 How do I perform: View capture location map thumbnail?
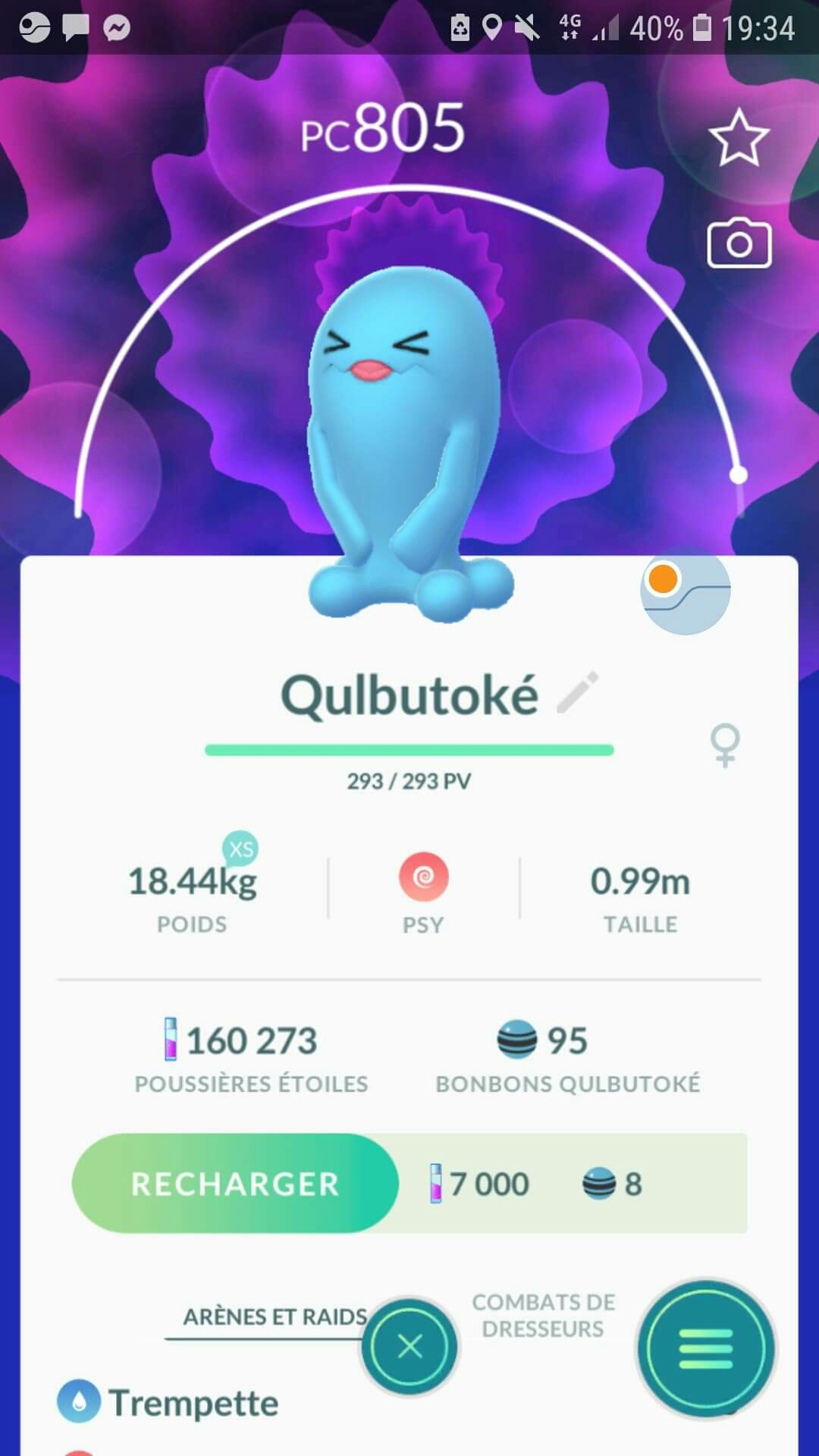point(686,591)
